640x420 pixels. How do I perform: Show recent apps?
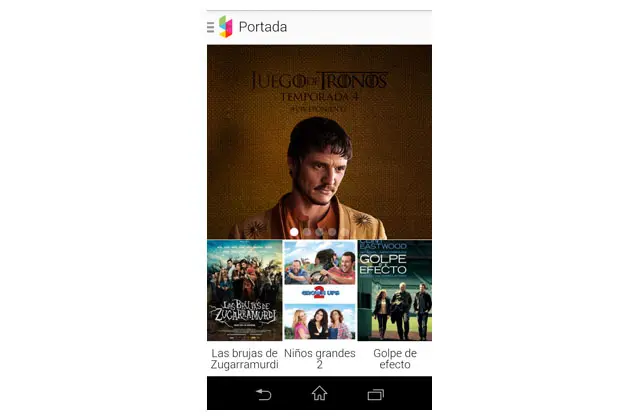(x=375, y=395)
